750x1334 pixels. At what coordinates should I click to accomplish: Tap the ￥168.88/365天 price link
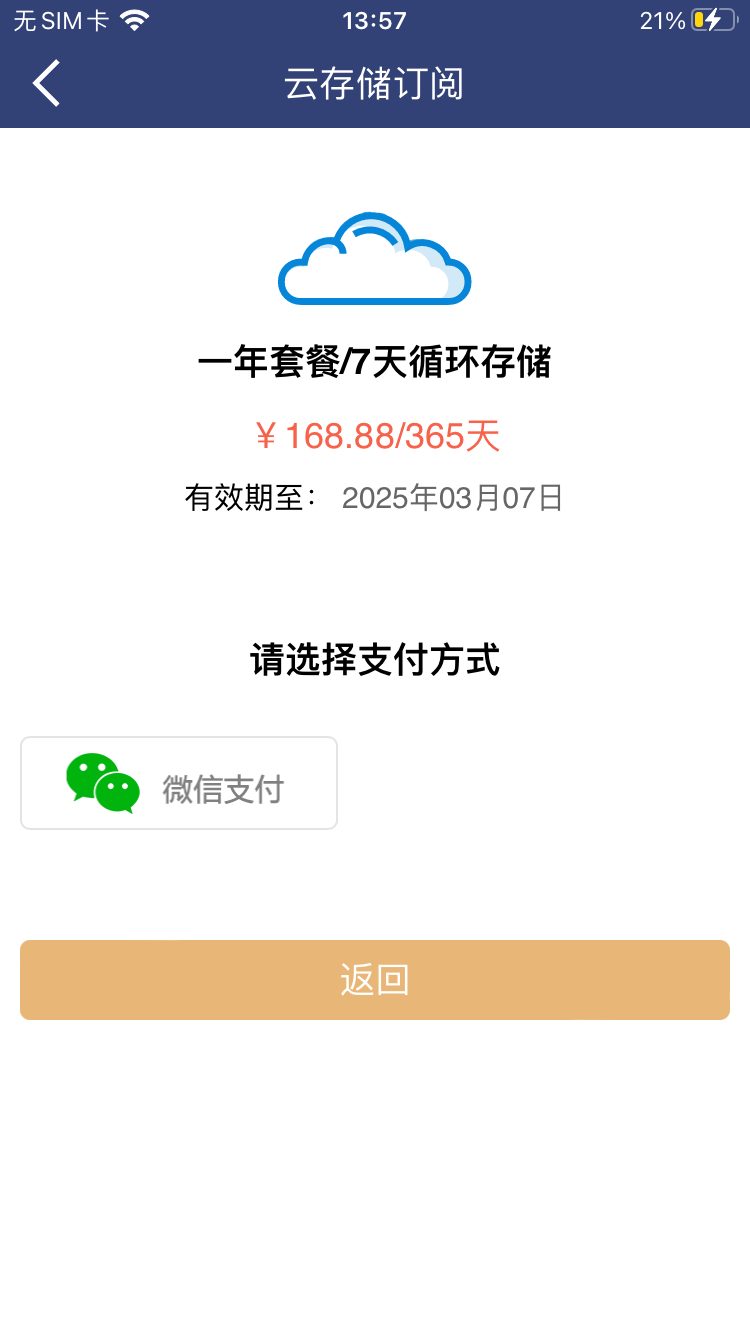coord(375,435)
